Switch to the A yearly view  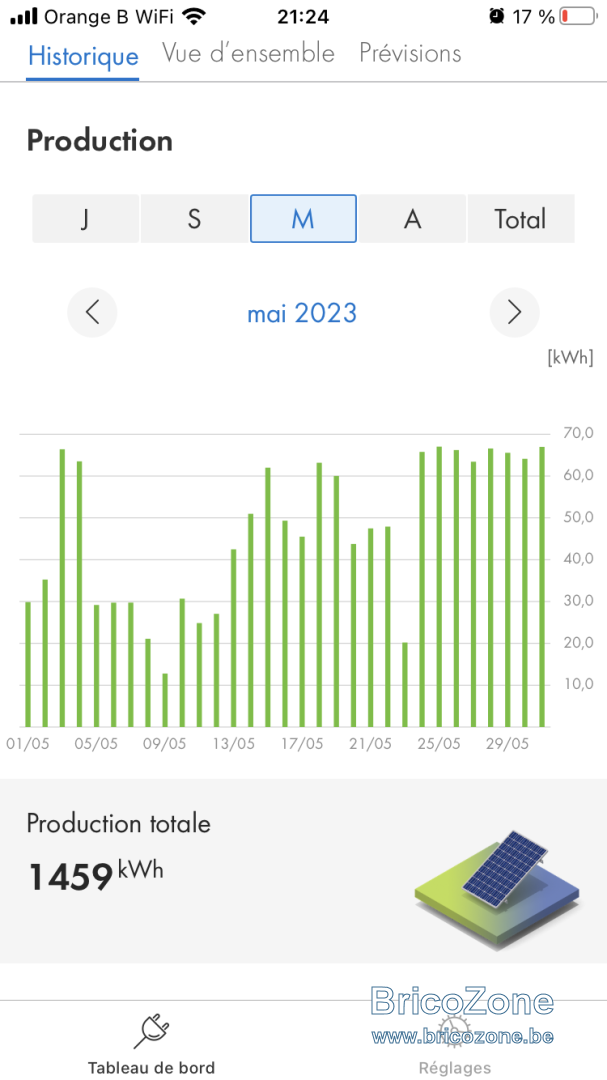point(412,218)
